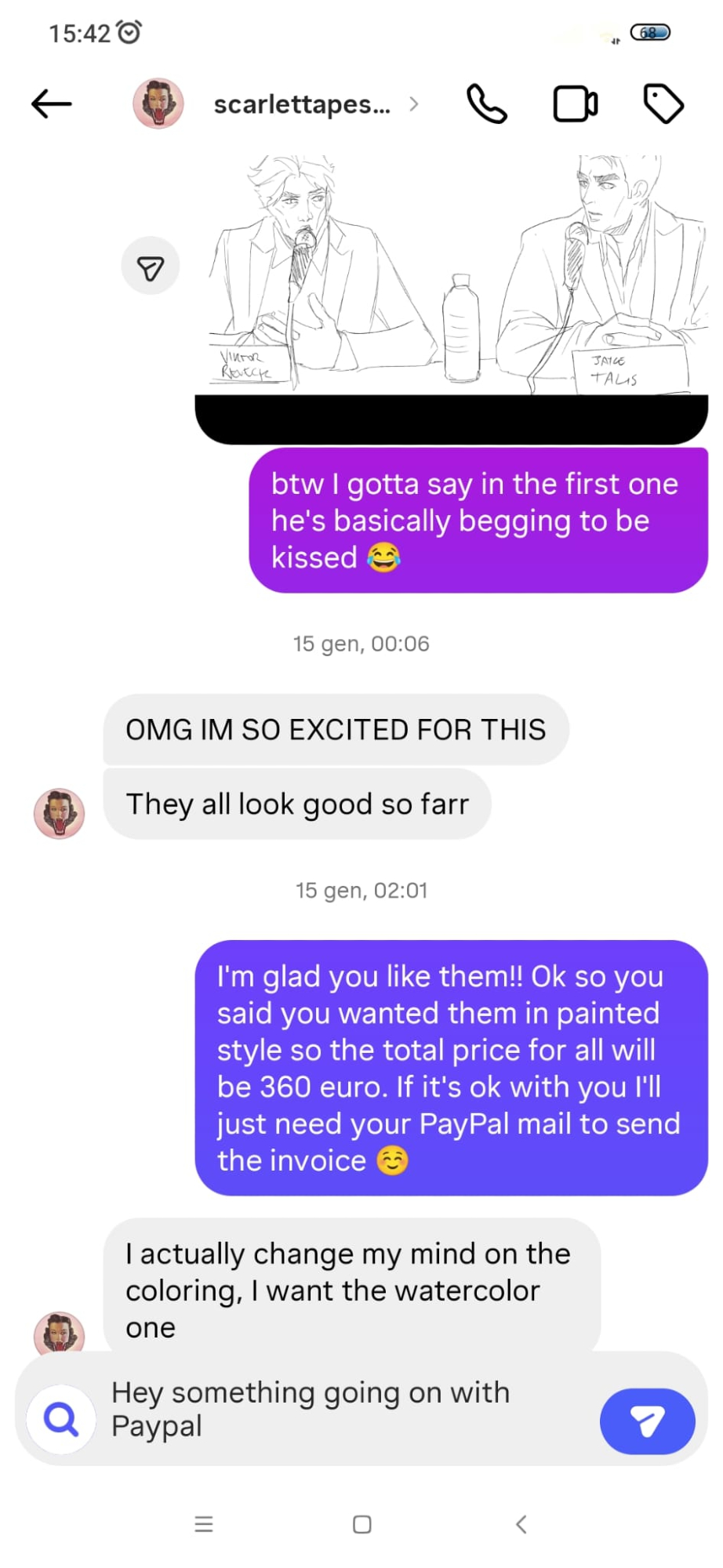Start a video call
The width and height of the screenshot is (723, 1568).
(576, 104)
